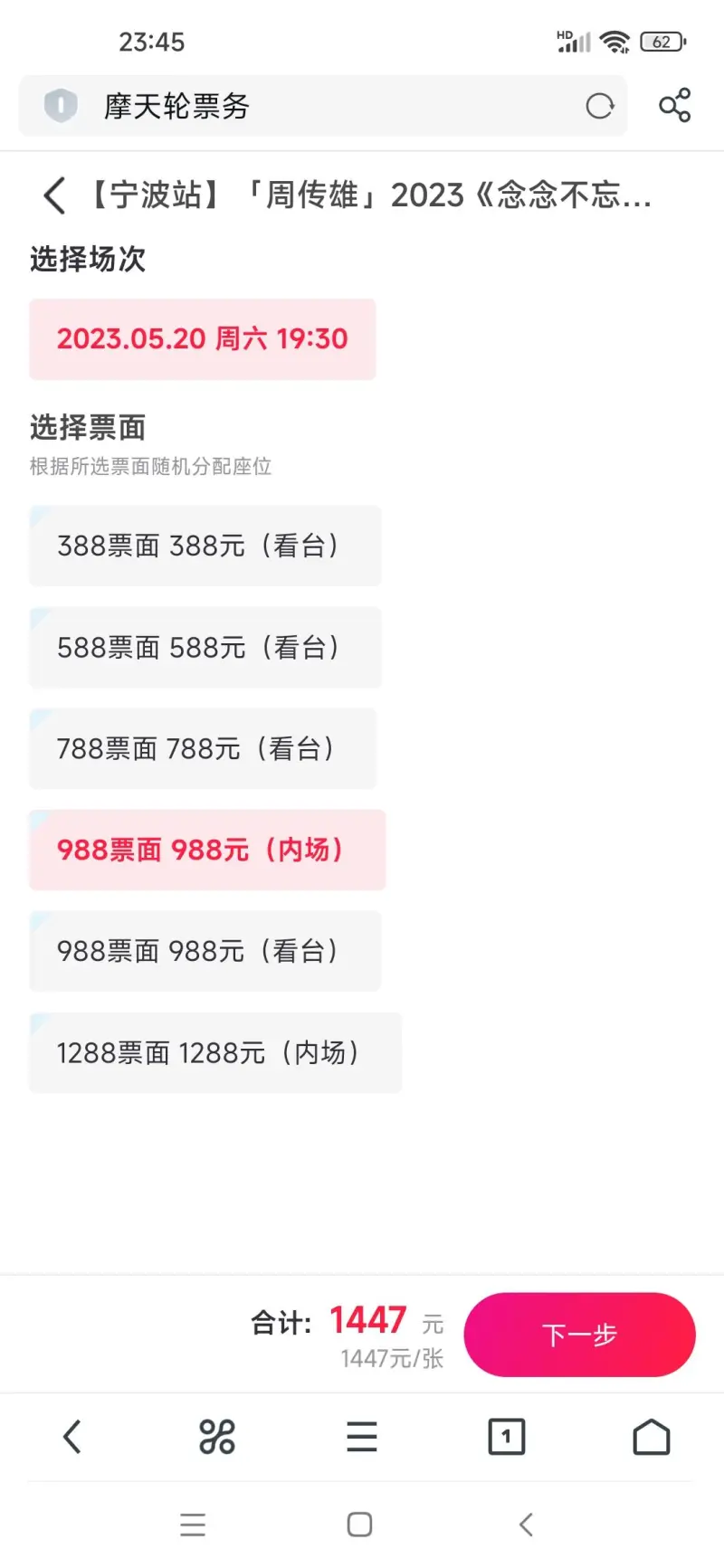Share this page via share icon
The height and width of the screenshot is (1568, 724).
click(674, 106)
